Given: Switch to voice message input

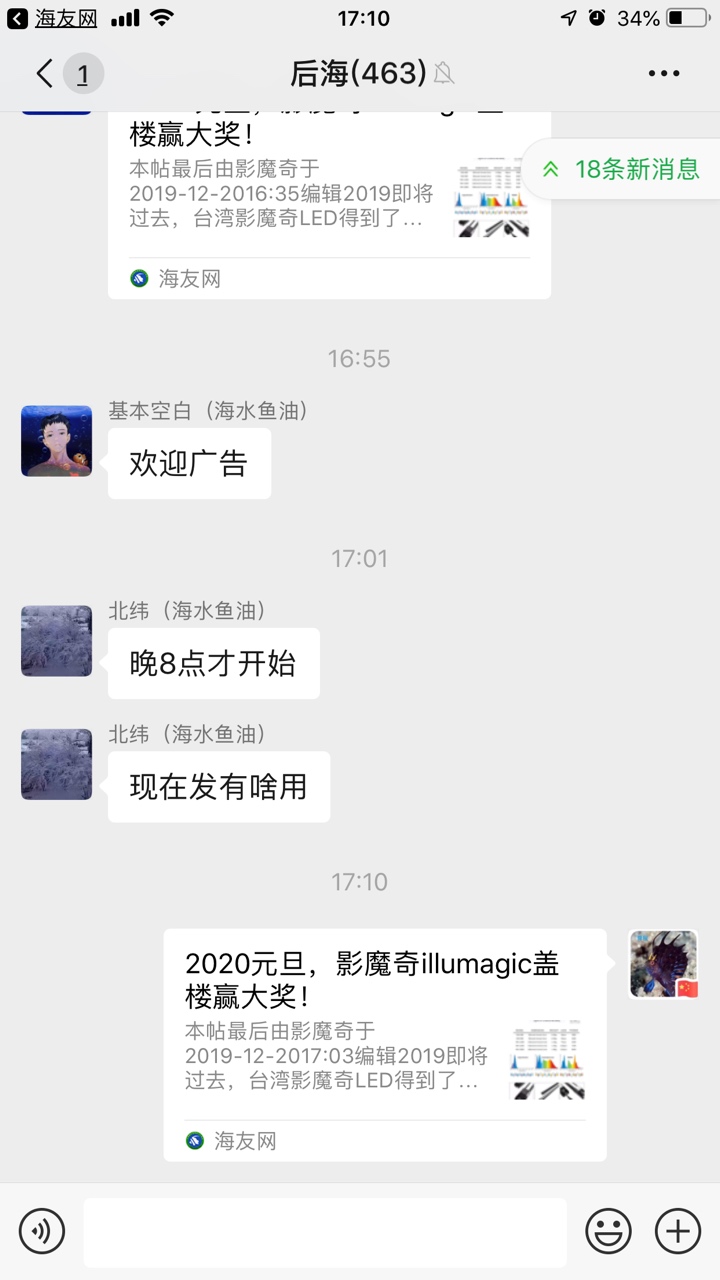Looking at the screenshot, I should click(41, 1230).
